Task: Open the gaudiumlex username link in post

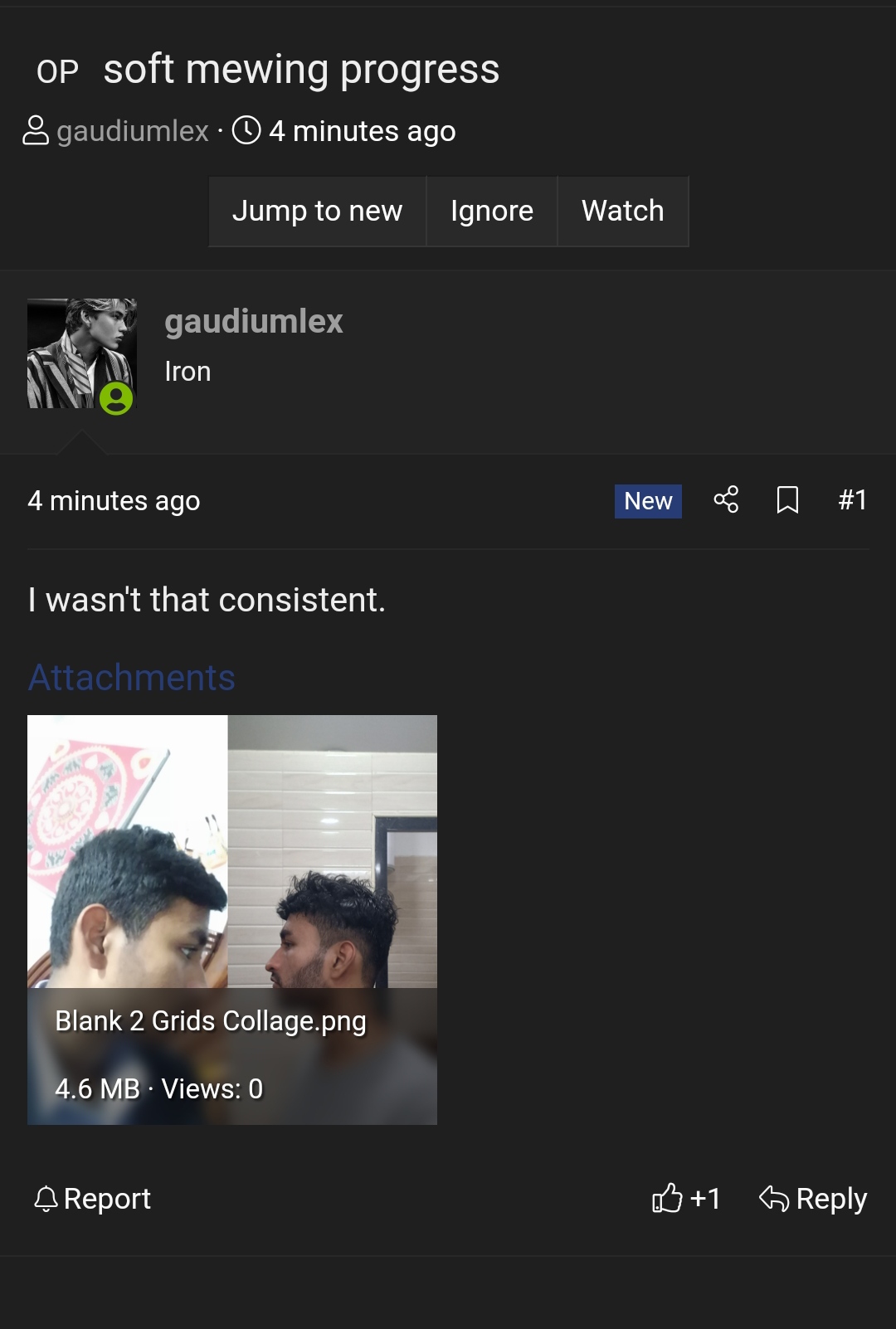Action: [253, 321]
